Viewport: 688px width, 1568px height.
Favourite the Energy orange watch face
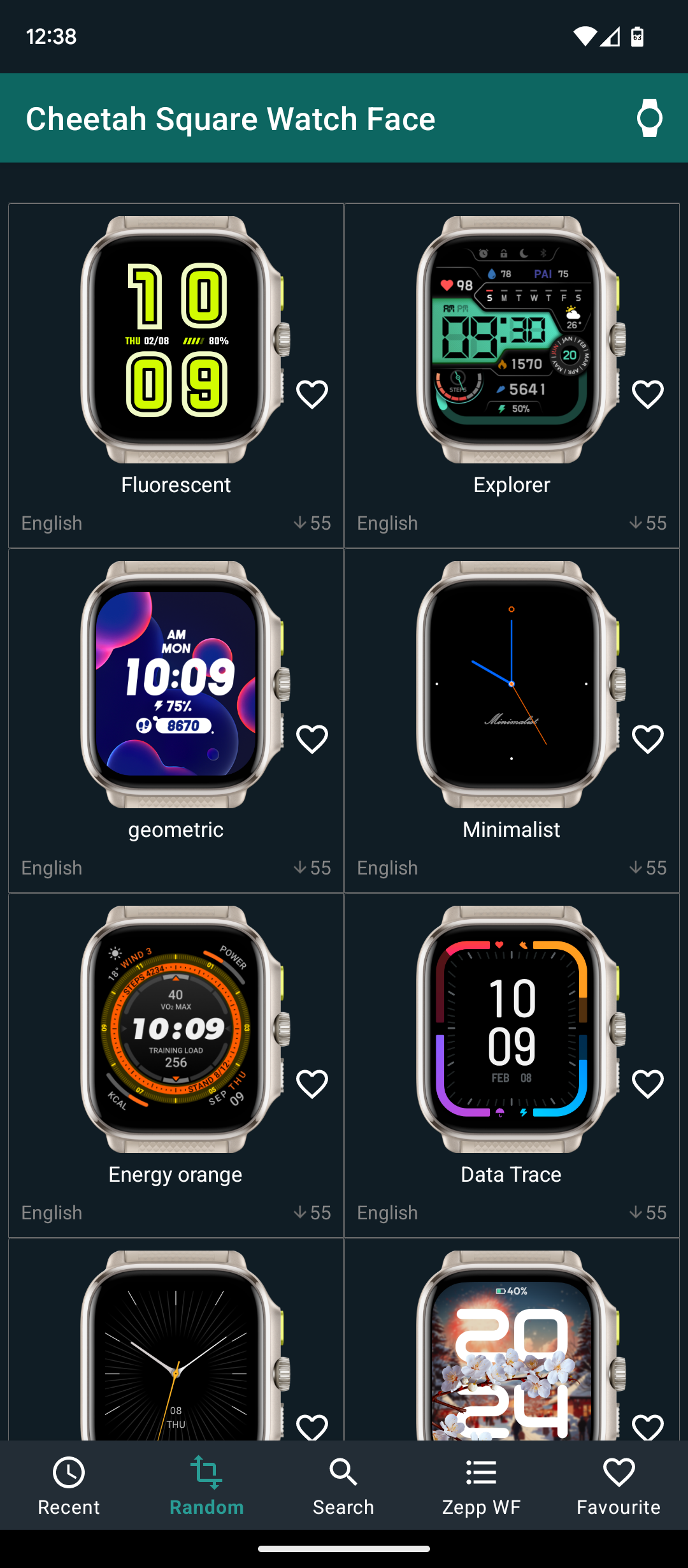click(x=312, y=1084)
